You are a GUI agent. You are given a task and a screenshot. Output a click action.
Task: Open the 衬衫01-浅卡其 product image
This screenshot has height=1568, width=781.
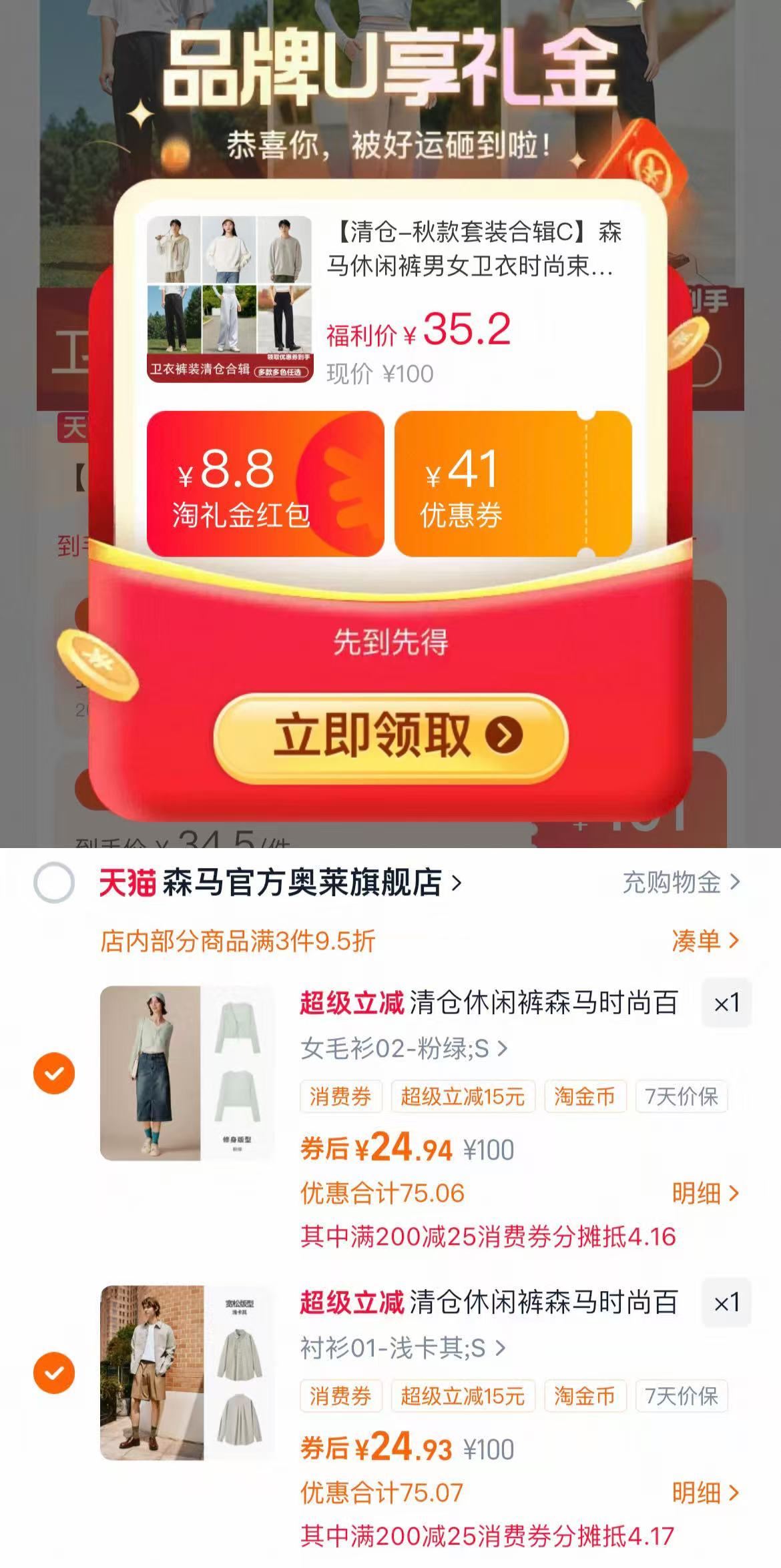click(187, 1373)
